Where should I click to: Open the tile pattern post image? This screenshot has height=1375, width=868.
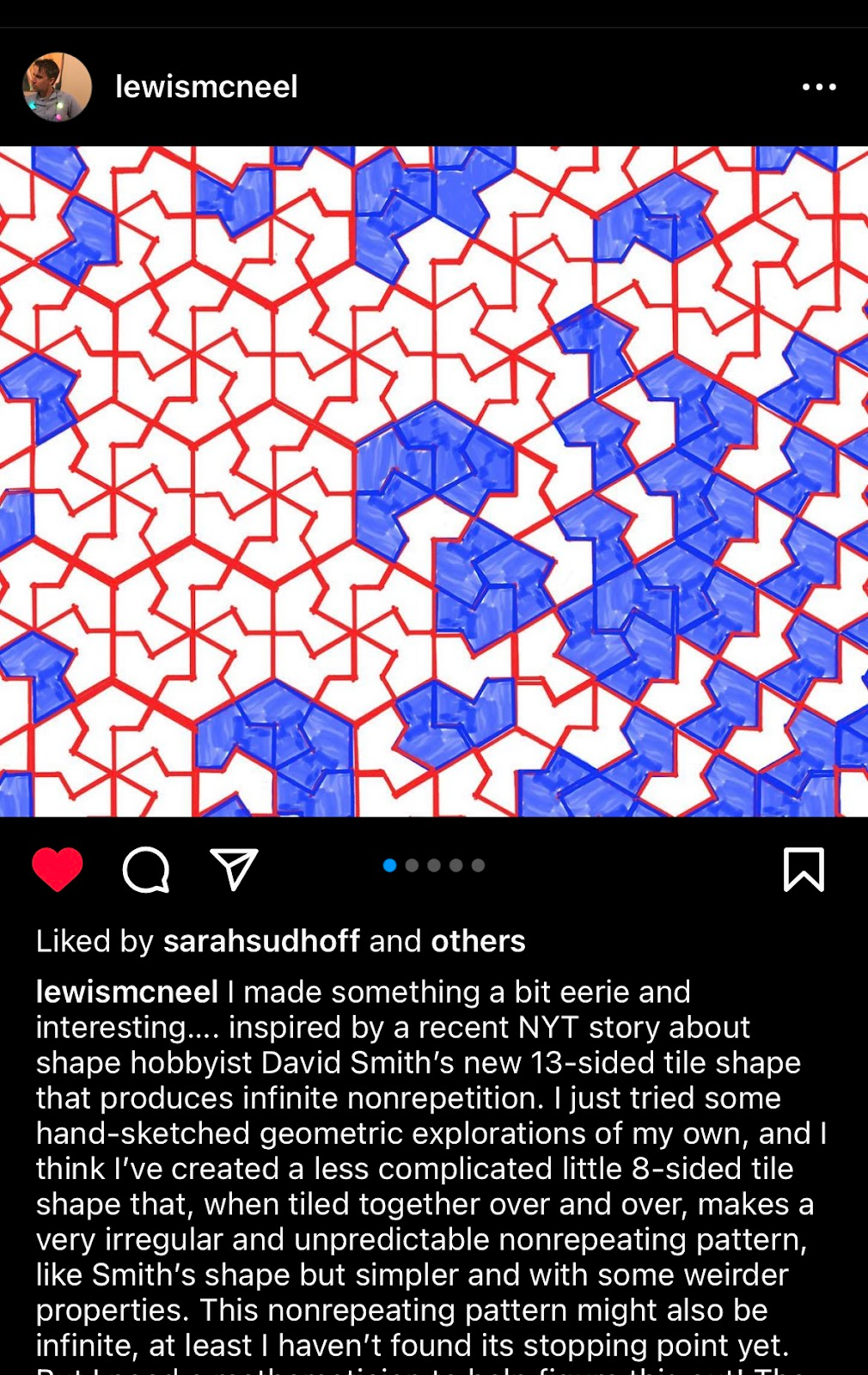434,481
